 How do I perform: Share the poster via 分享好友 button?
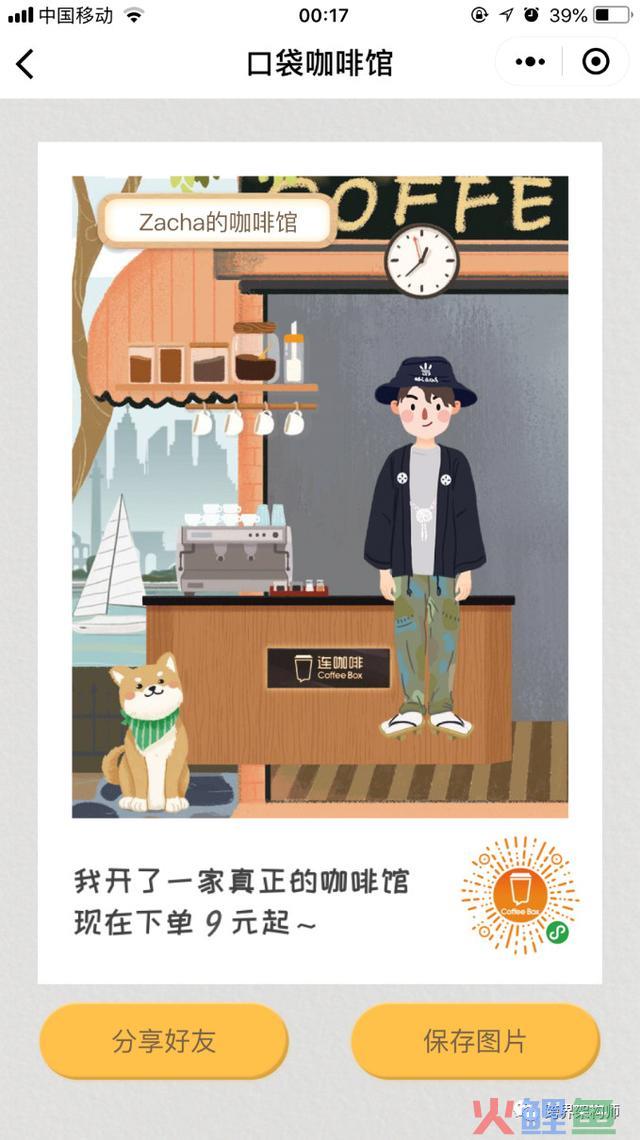(x=164, y=1041)
